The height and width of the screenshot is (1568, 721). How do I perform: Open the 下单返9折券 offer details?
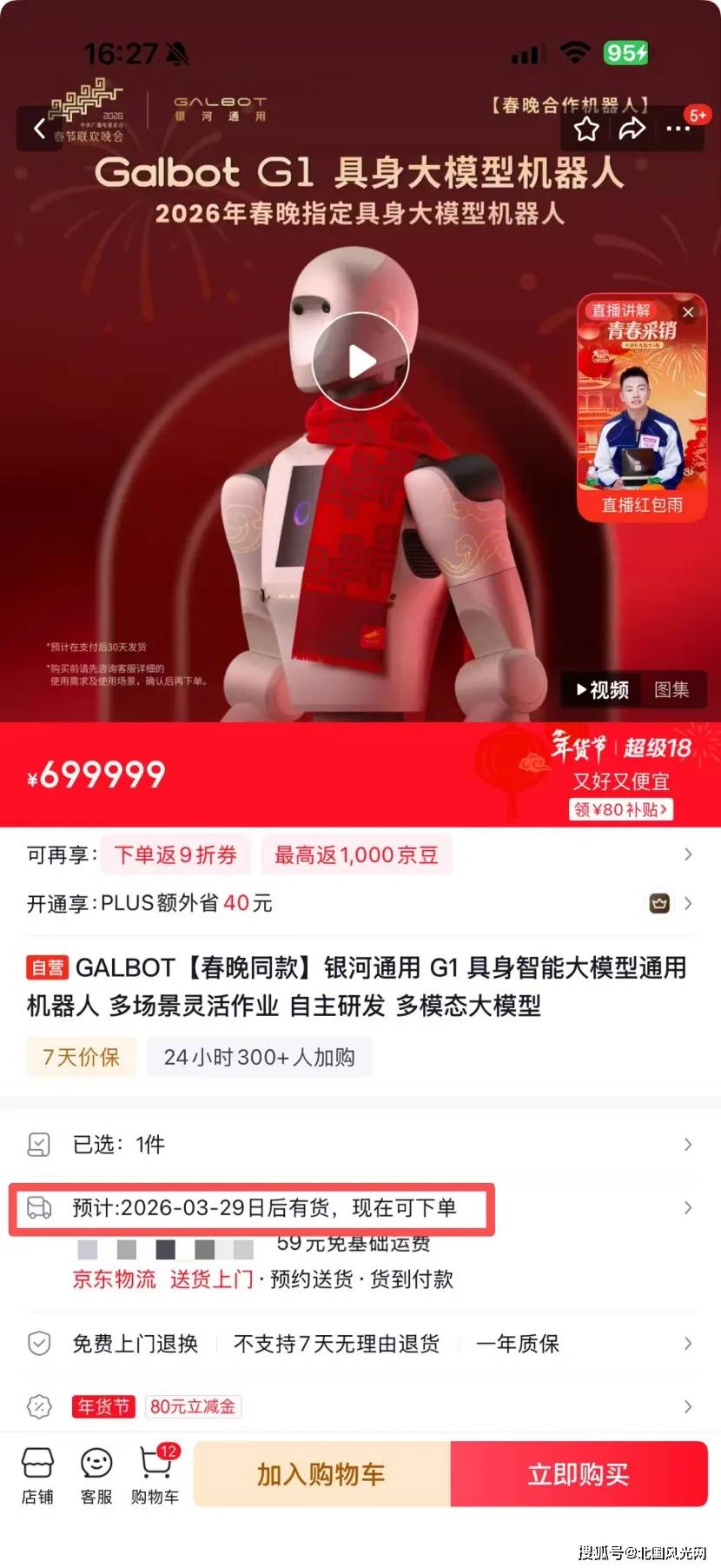(x=175, y=855)
